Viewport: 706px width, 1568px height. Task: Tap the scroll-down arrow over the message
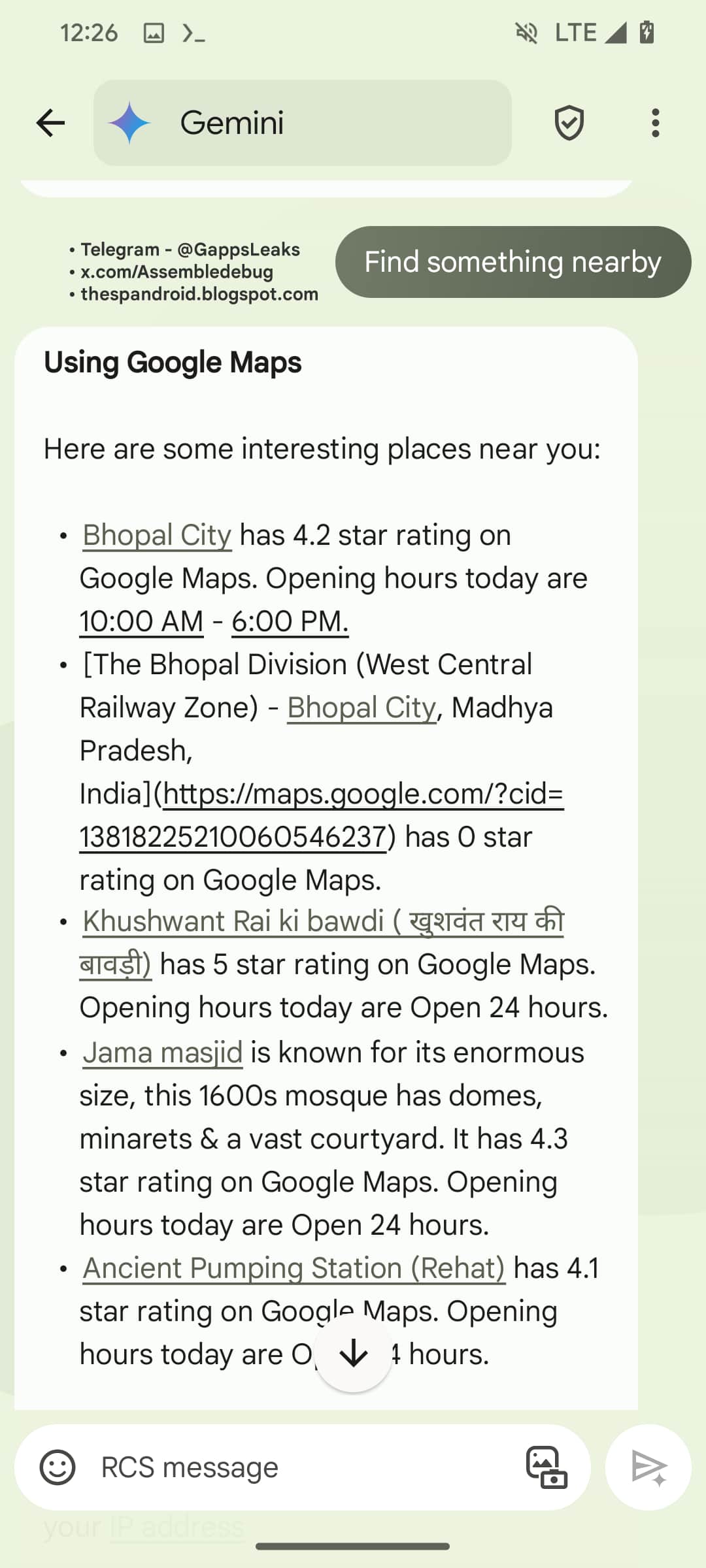tap(352, 1358)
